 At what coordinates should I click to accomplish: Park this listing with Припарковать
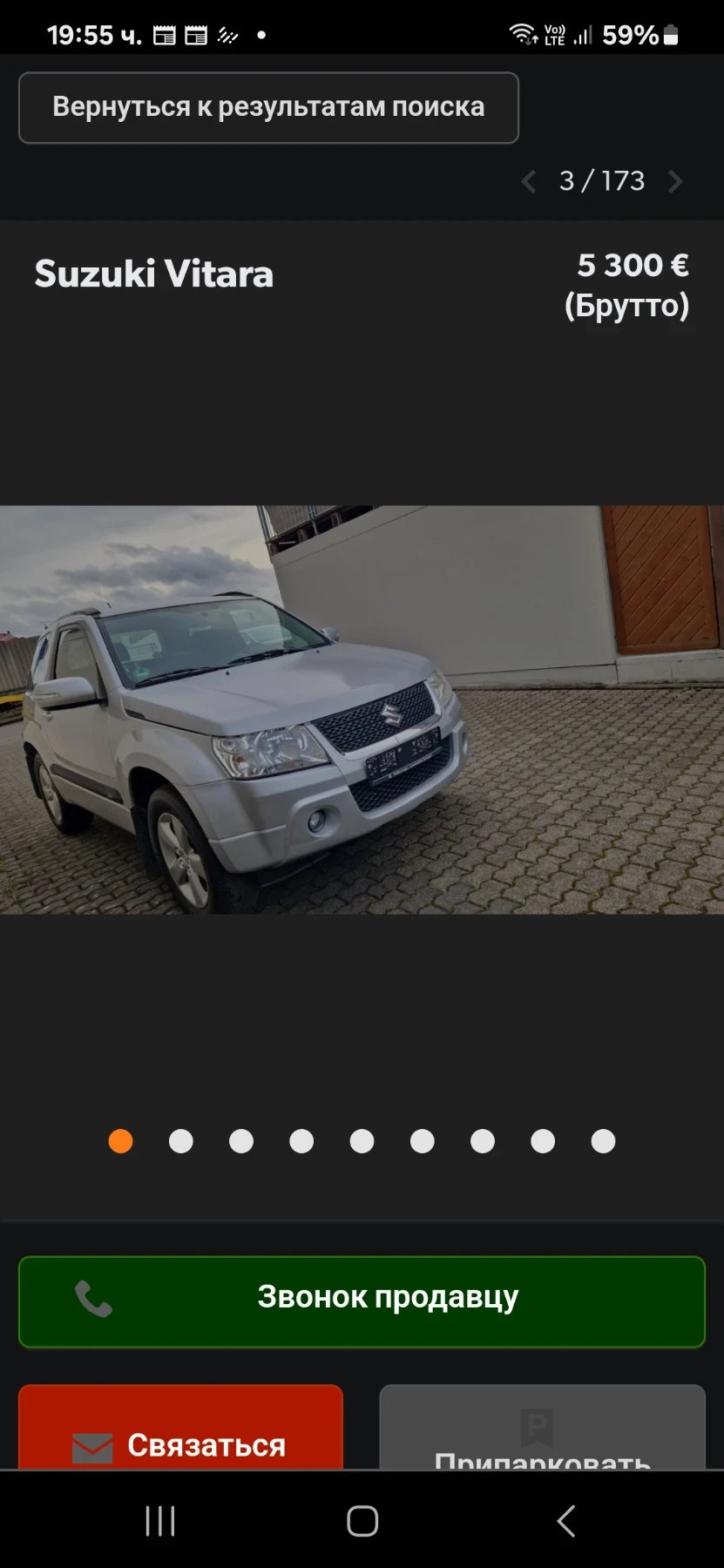[542, 1436]
